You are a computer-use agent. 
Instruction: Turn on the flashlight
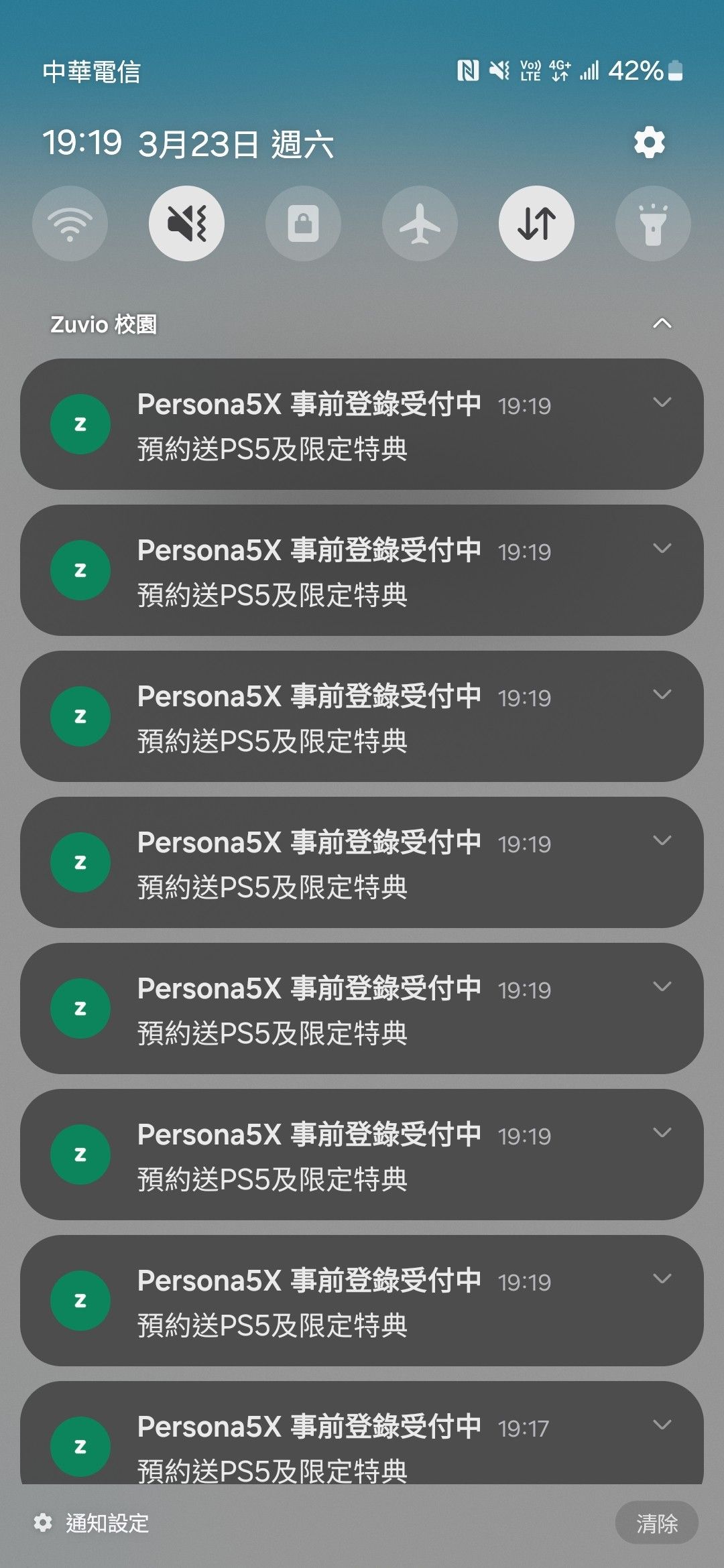coord(653,224)
